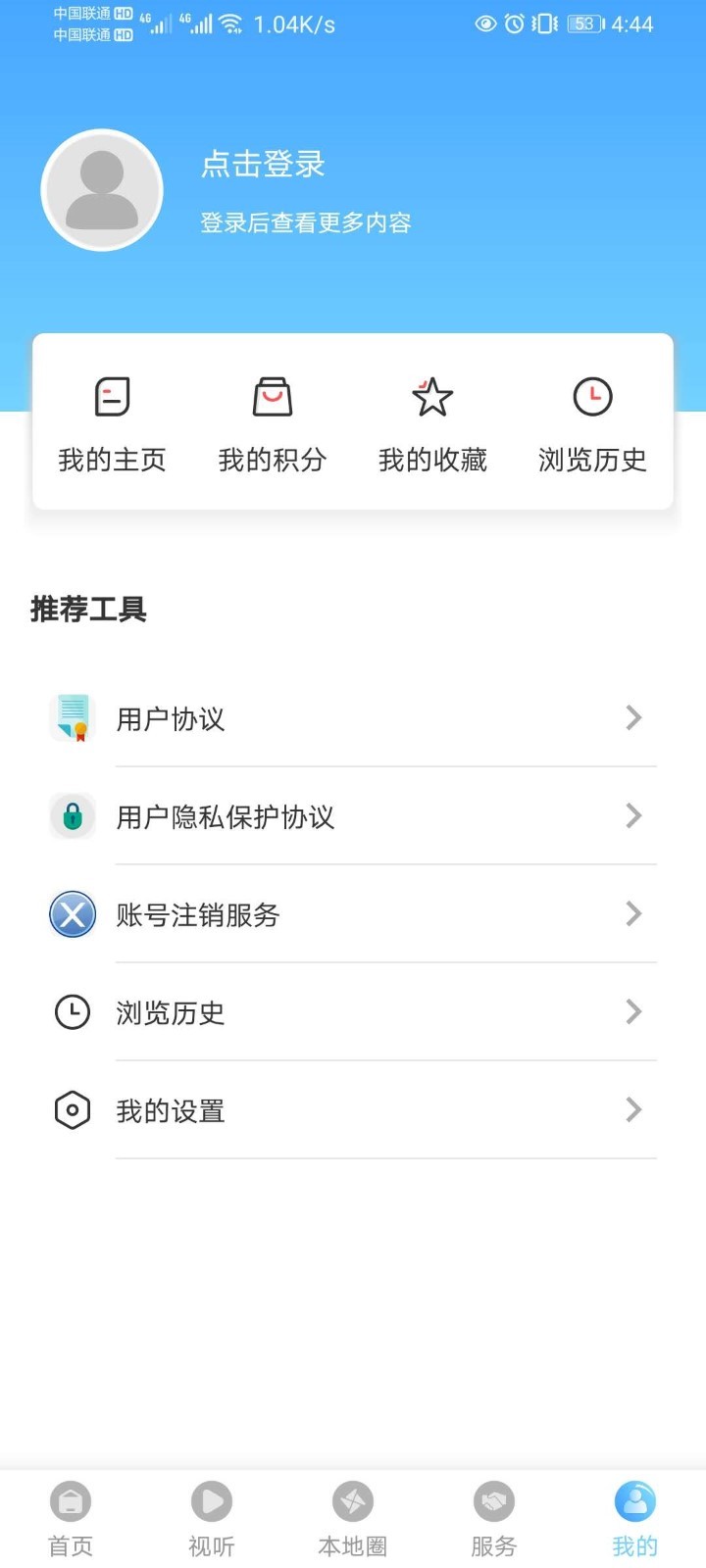Screen dimensions: 706x1568
Task: Click the 我的设置 settings icon
Action: point(72,1109)
